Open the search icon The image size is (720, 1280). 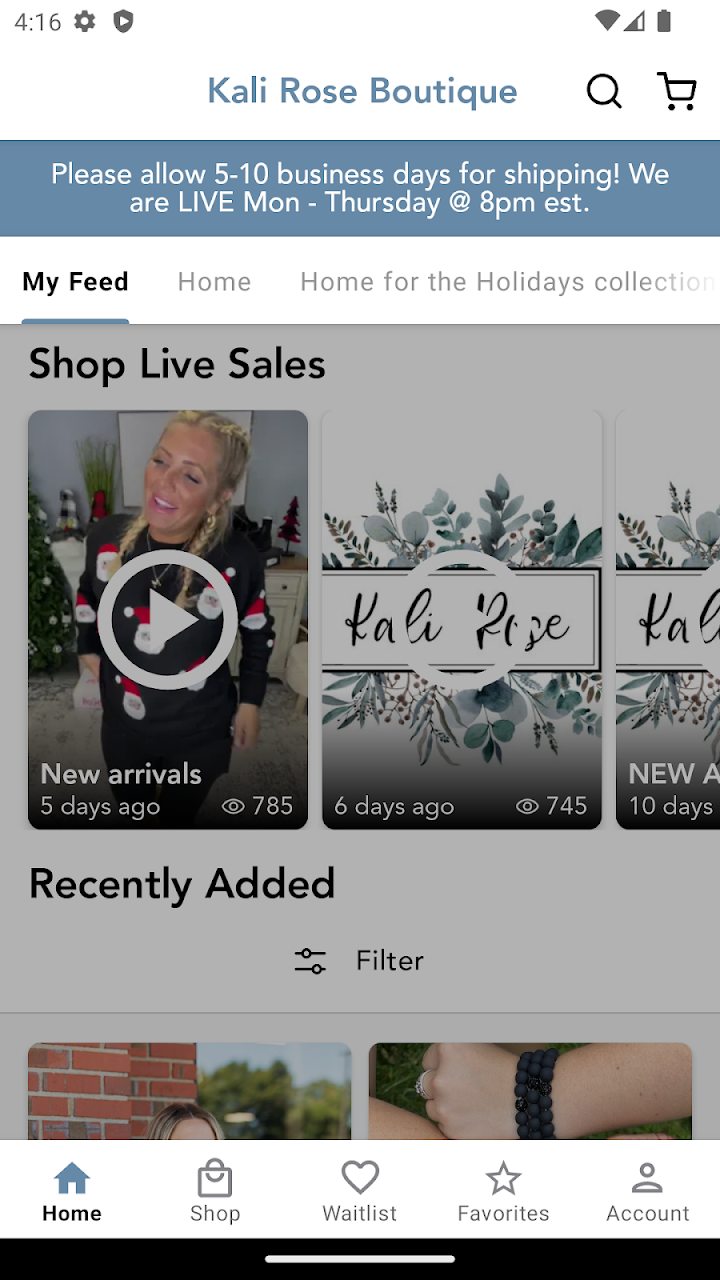coord(604,91)
